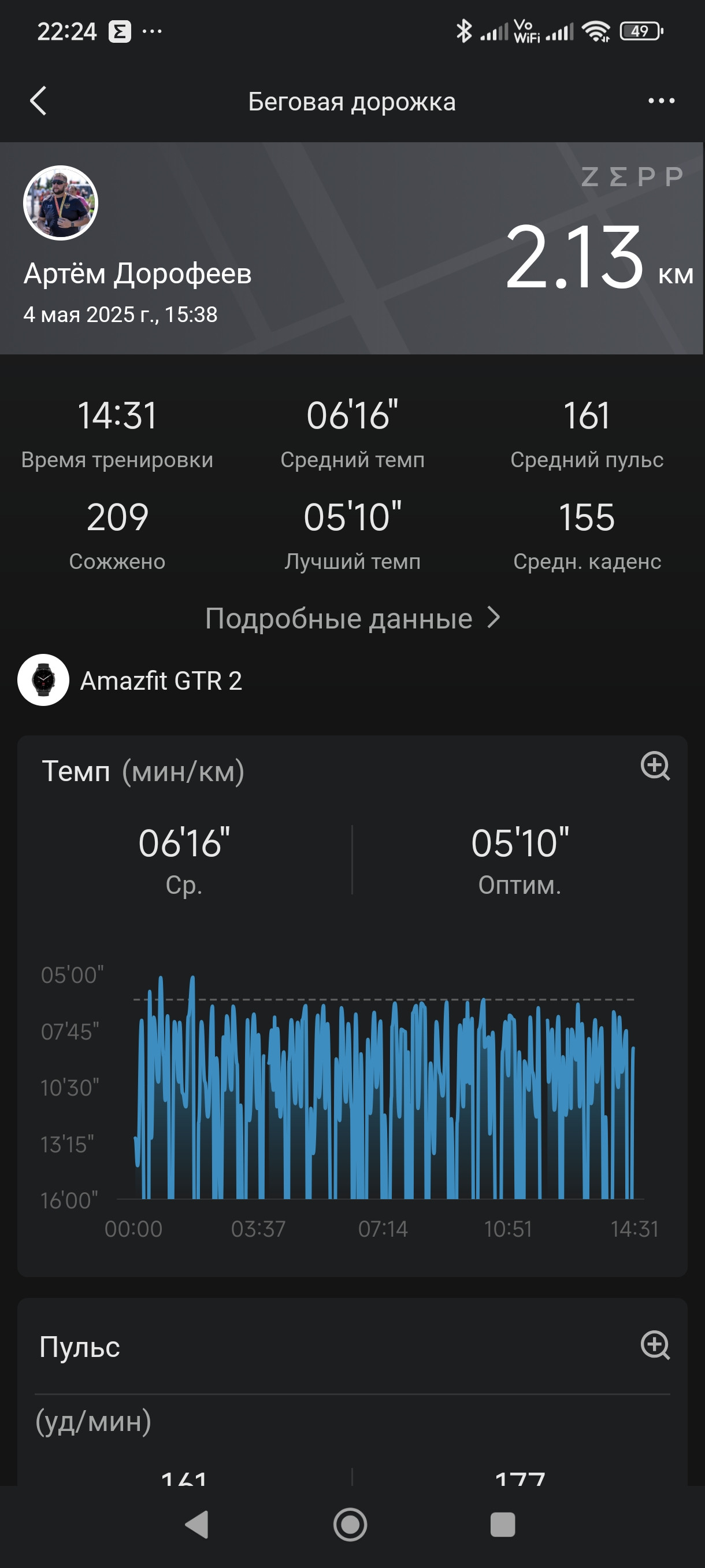Open recent apps from the navigation bar
Image resolution: width=705 pixels, height=1568 pixels.
[502, 1525]
